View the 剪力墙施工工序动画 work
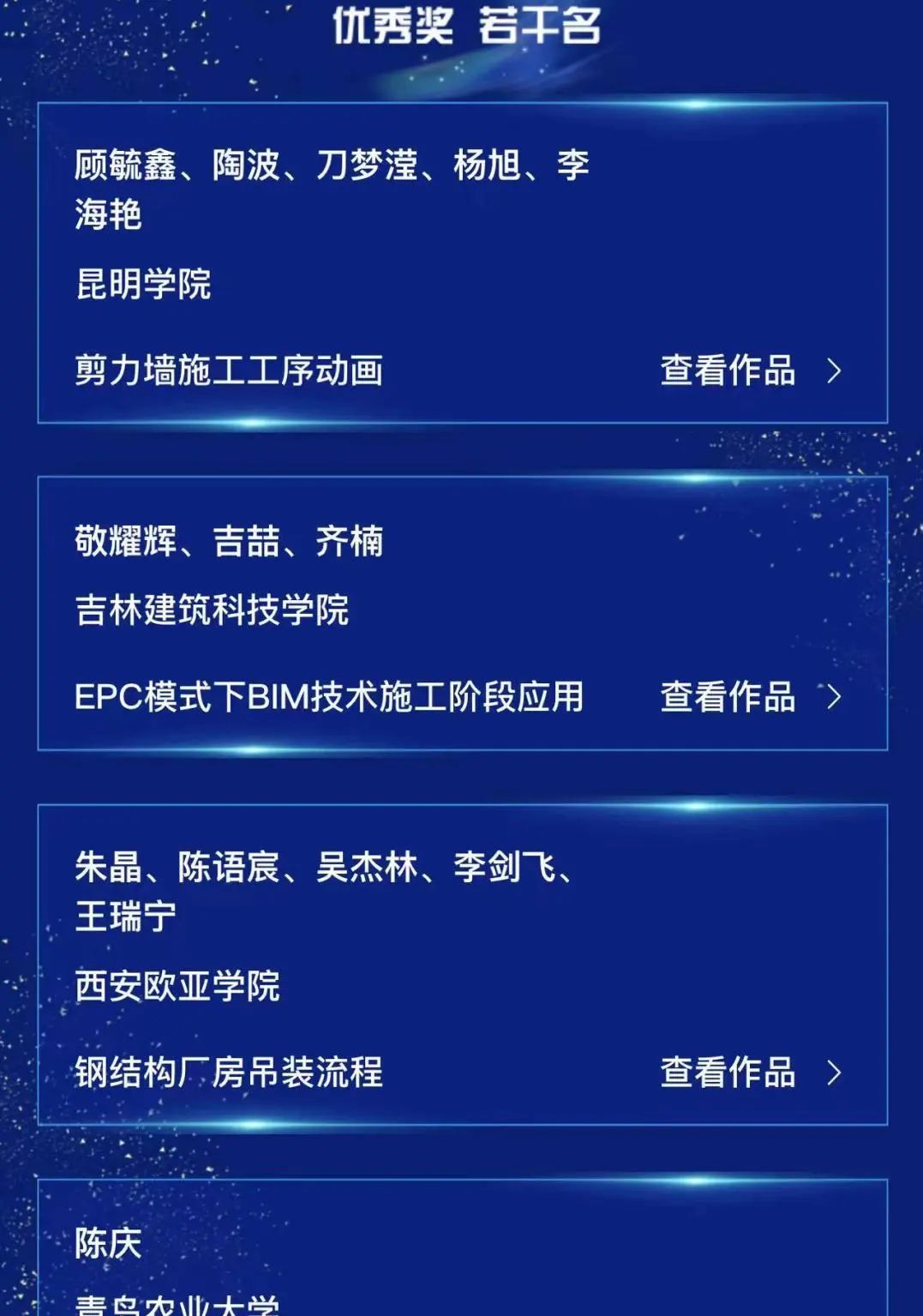 pos(750,371)
